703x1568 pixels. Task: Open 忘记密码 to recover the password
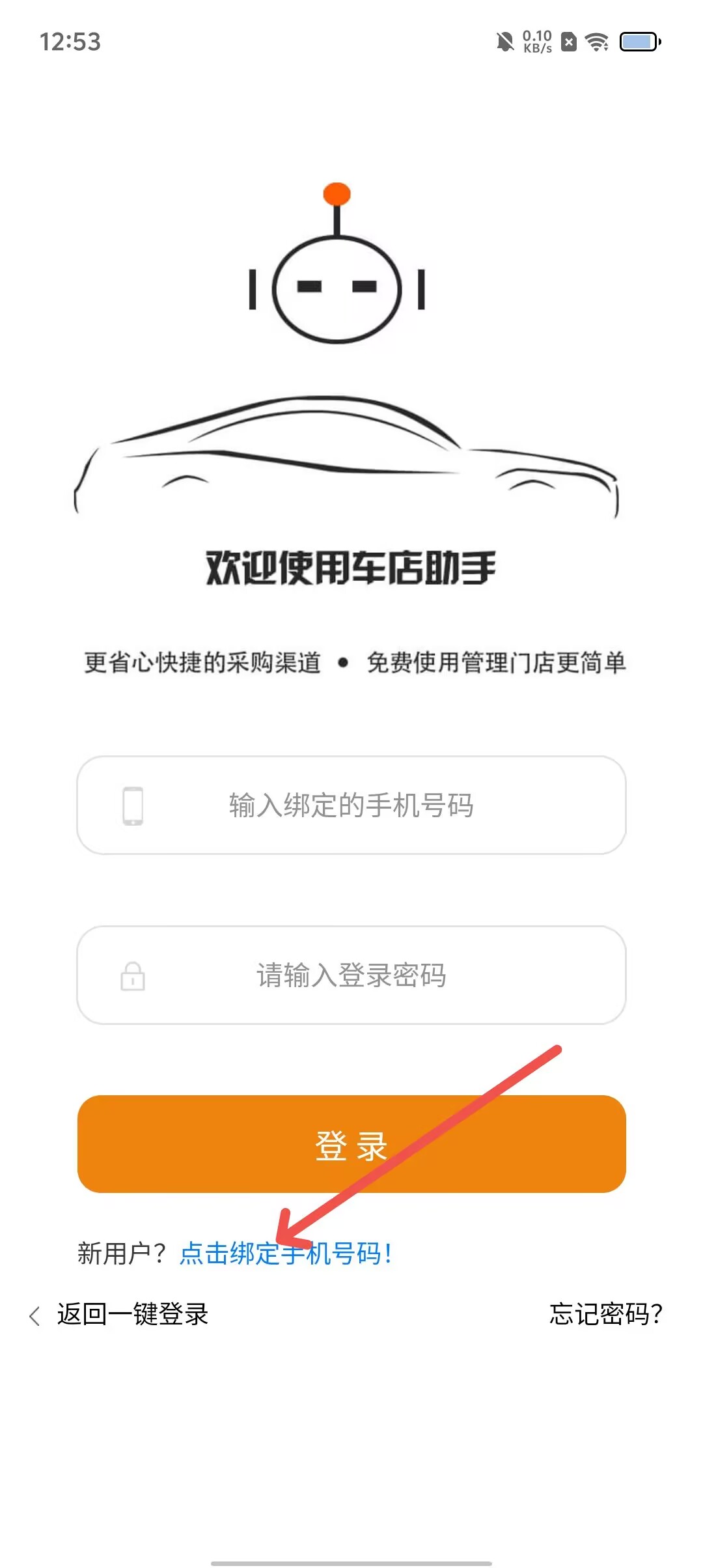(605, 1314)
